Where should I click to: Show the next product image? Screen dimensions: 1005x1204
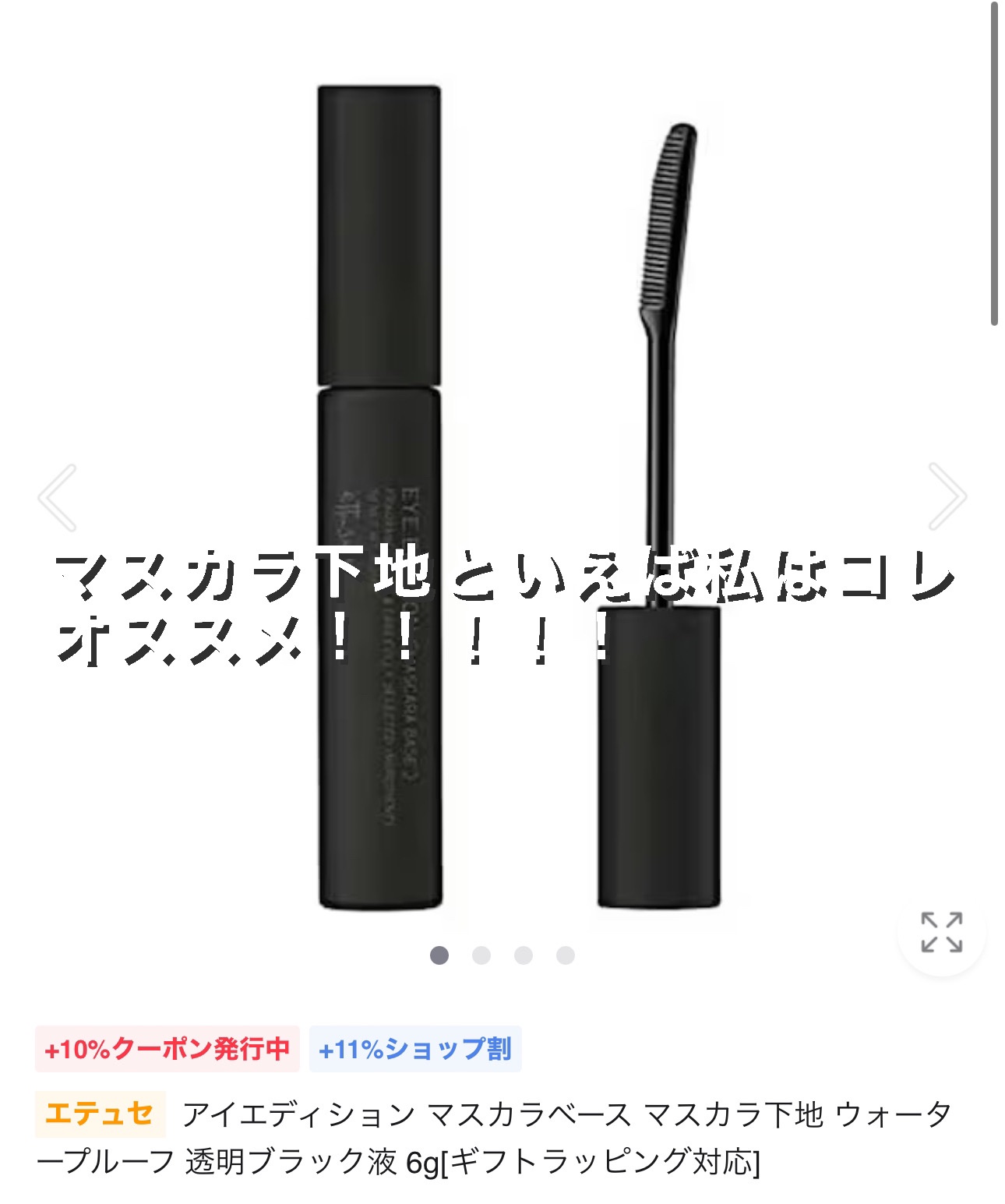[x=947, y=496]
